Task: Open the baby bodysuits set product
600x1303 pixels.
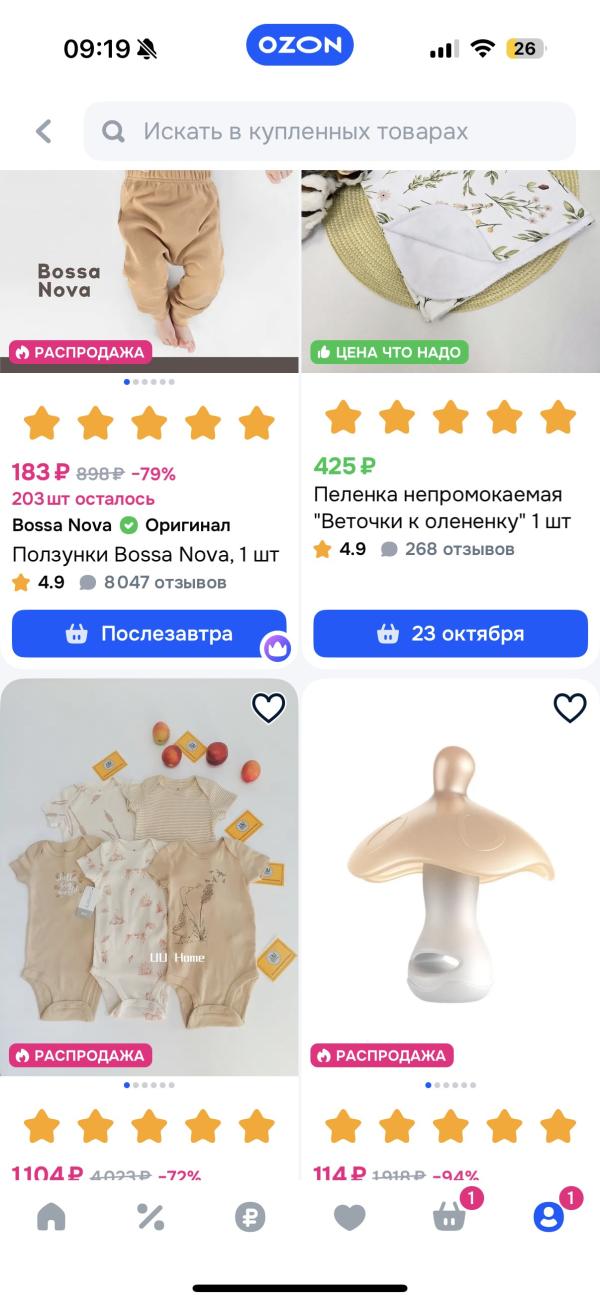Action: pyautogui.click(x=149, y=880)
